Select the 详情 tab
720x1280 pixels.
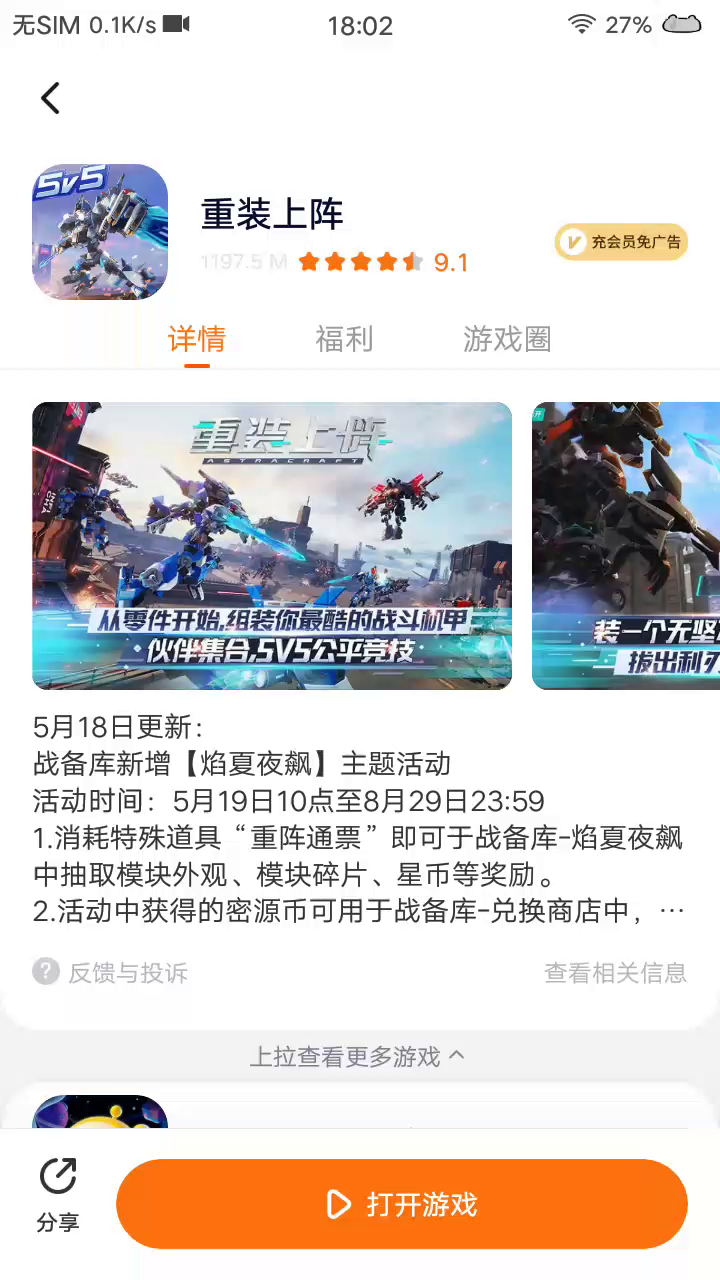click(x=197, y=340)
